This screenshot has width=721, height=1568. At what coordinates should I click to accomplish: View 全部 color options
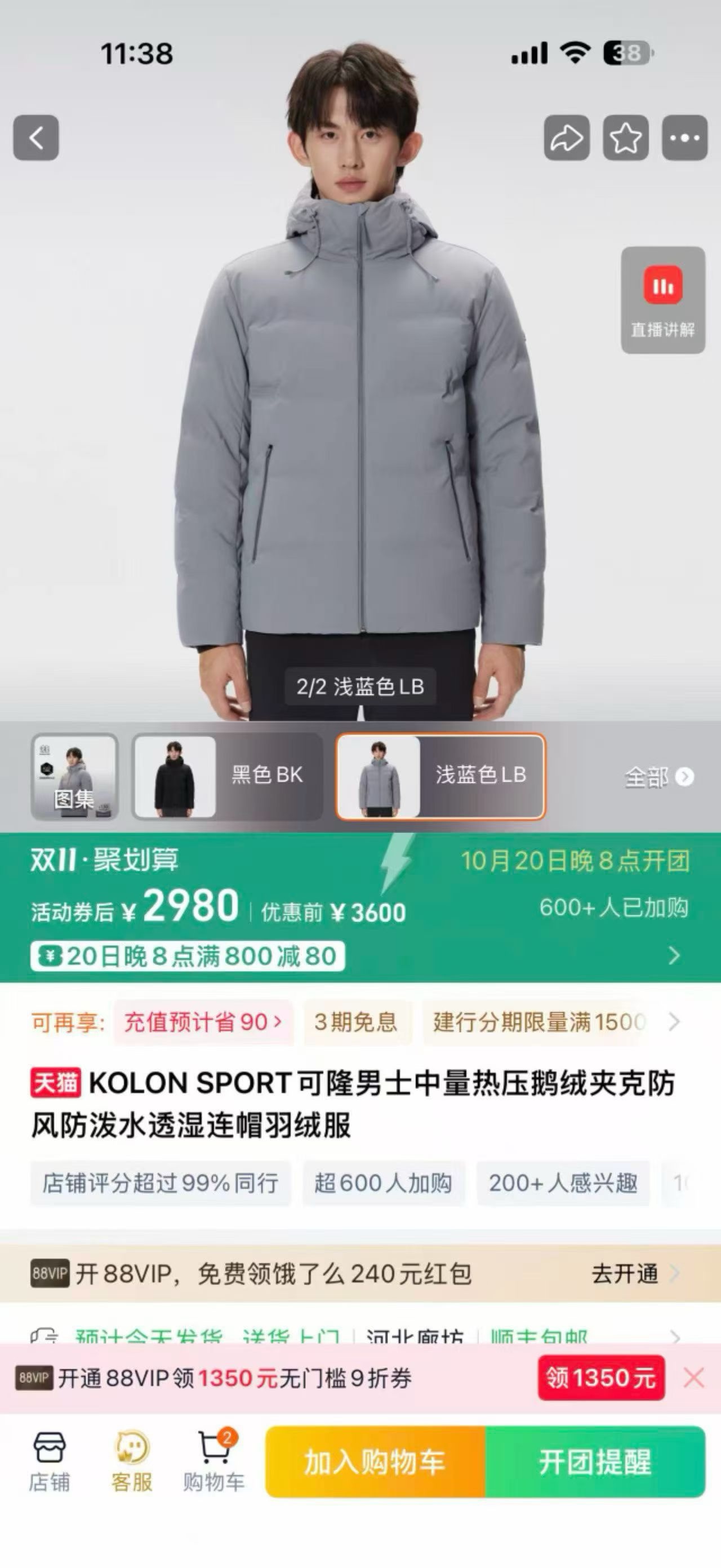click(658, 777)
